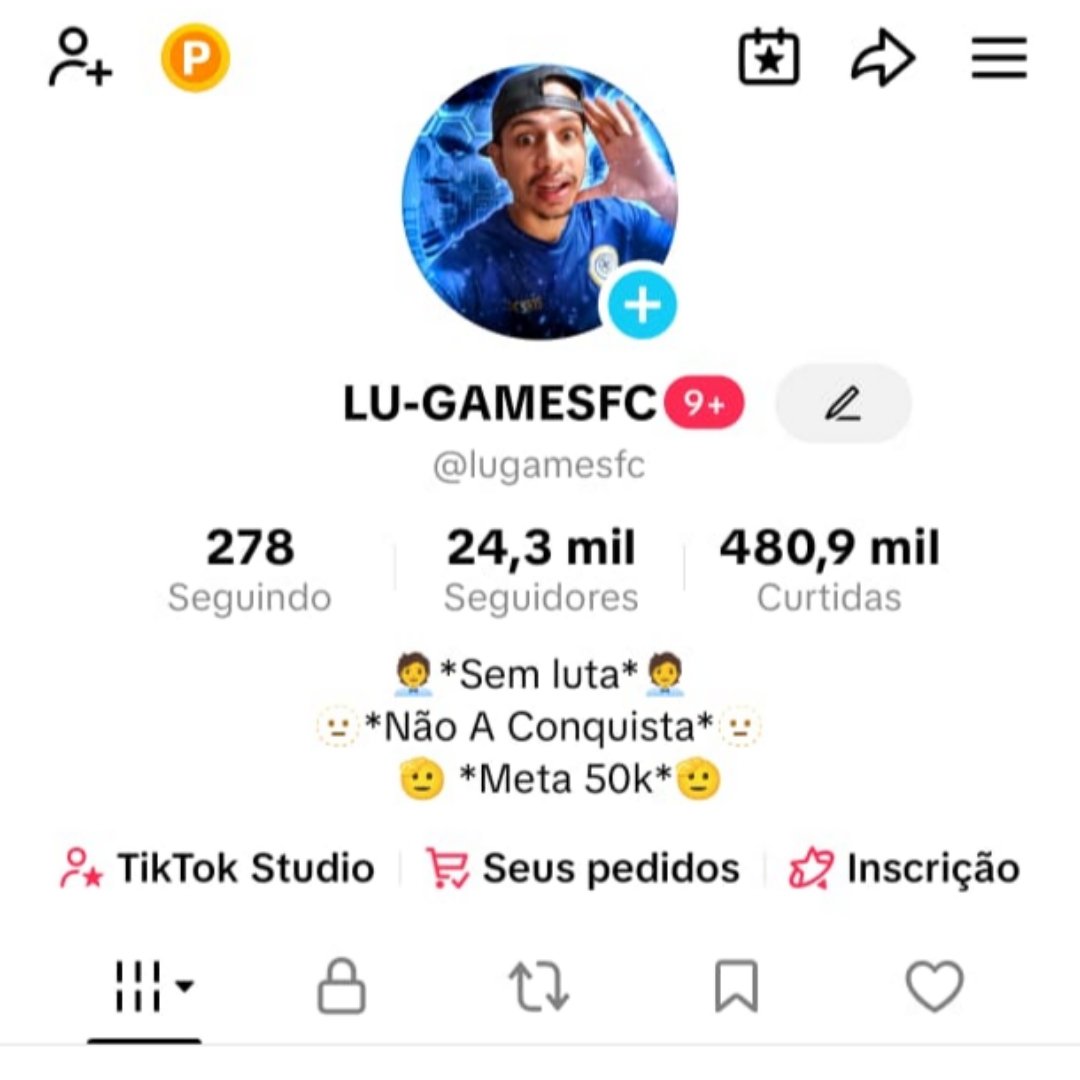Share this profile
Viewport: 1080px width, 1080px height.
point(883,58)
